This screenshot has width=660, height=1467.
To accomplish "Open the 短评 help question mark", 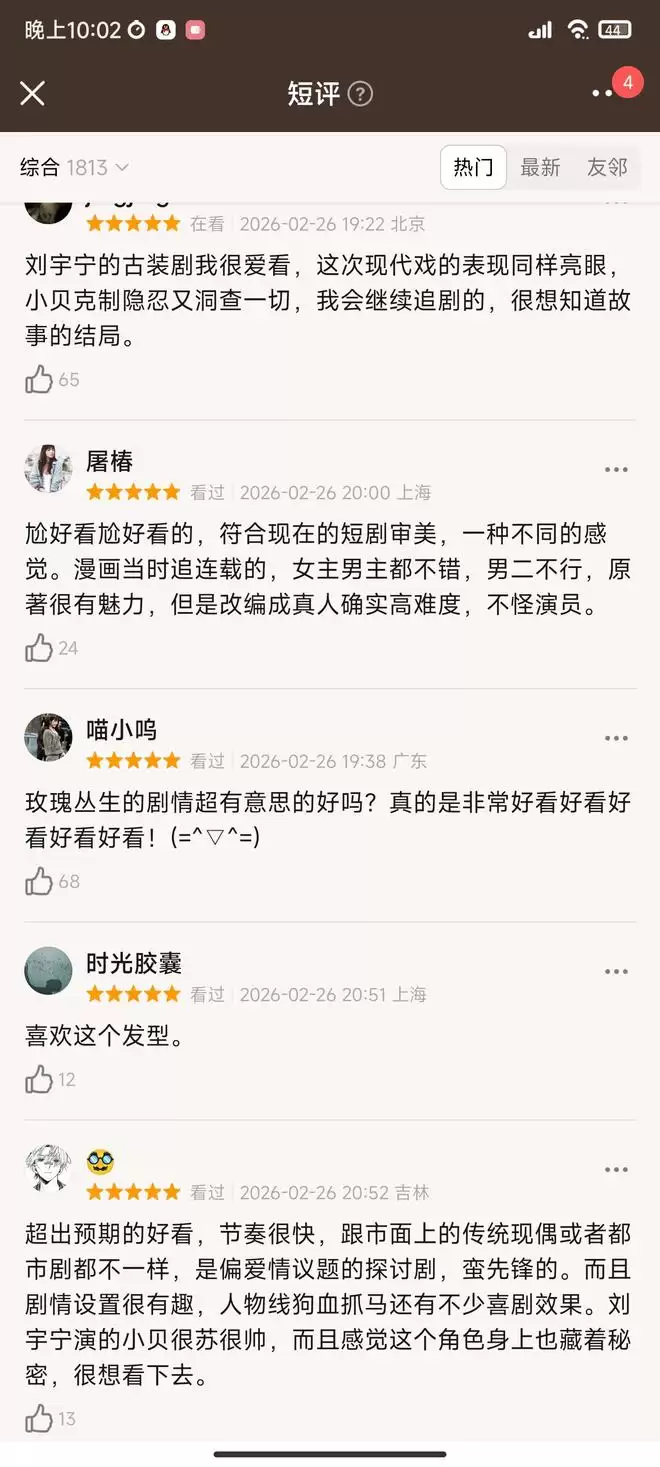I will (x=361, y=94).
